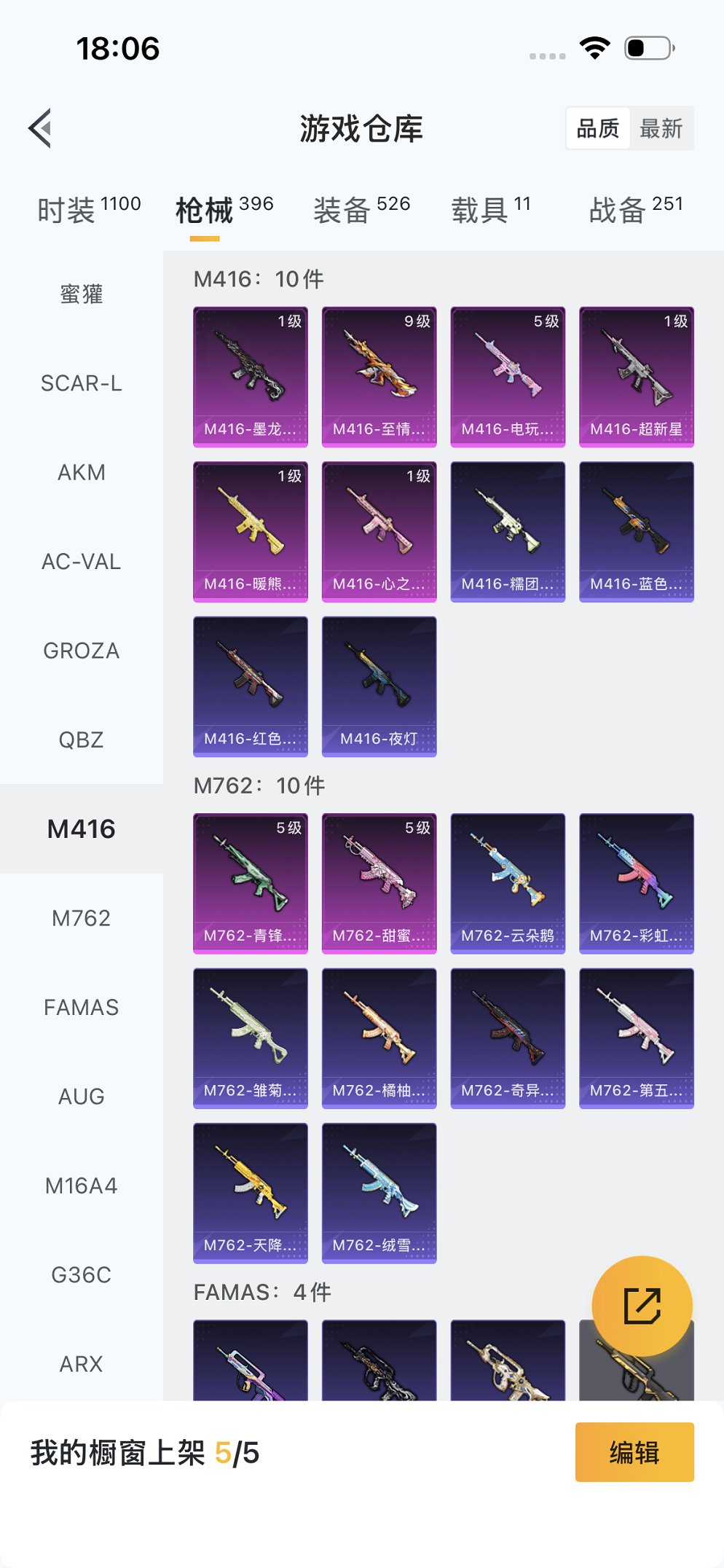Select AKM in the weapon sidebar
The height and width of the screenshot is (1568, 724).
pyautogui.click(x=81, y=473)
